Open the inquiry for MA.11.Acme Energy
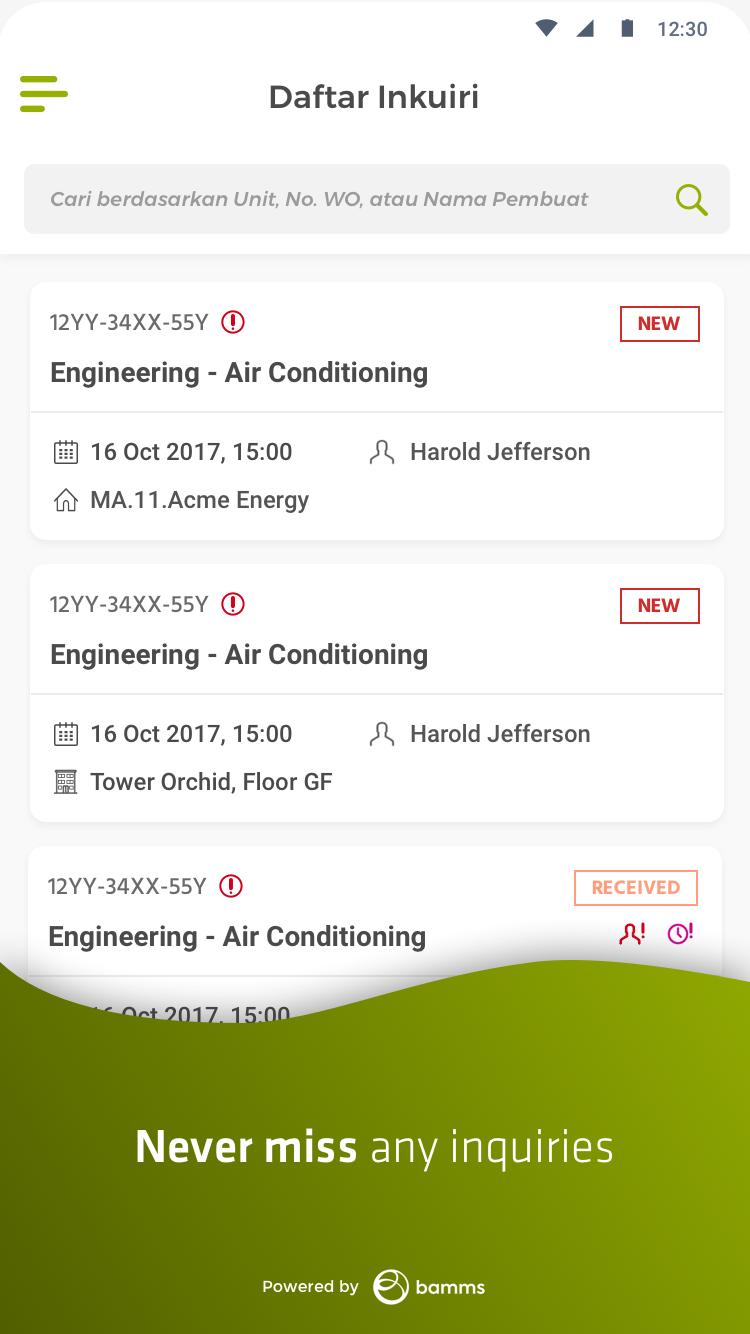 point(376,411)
